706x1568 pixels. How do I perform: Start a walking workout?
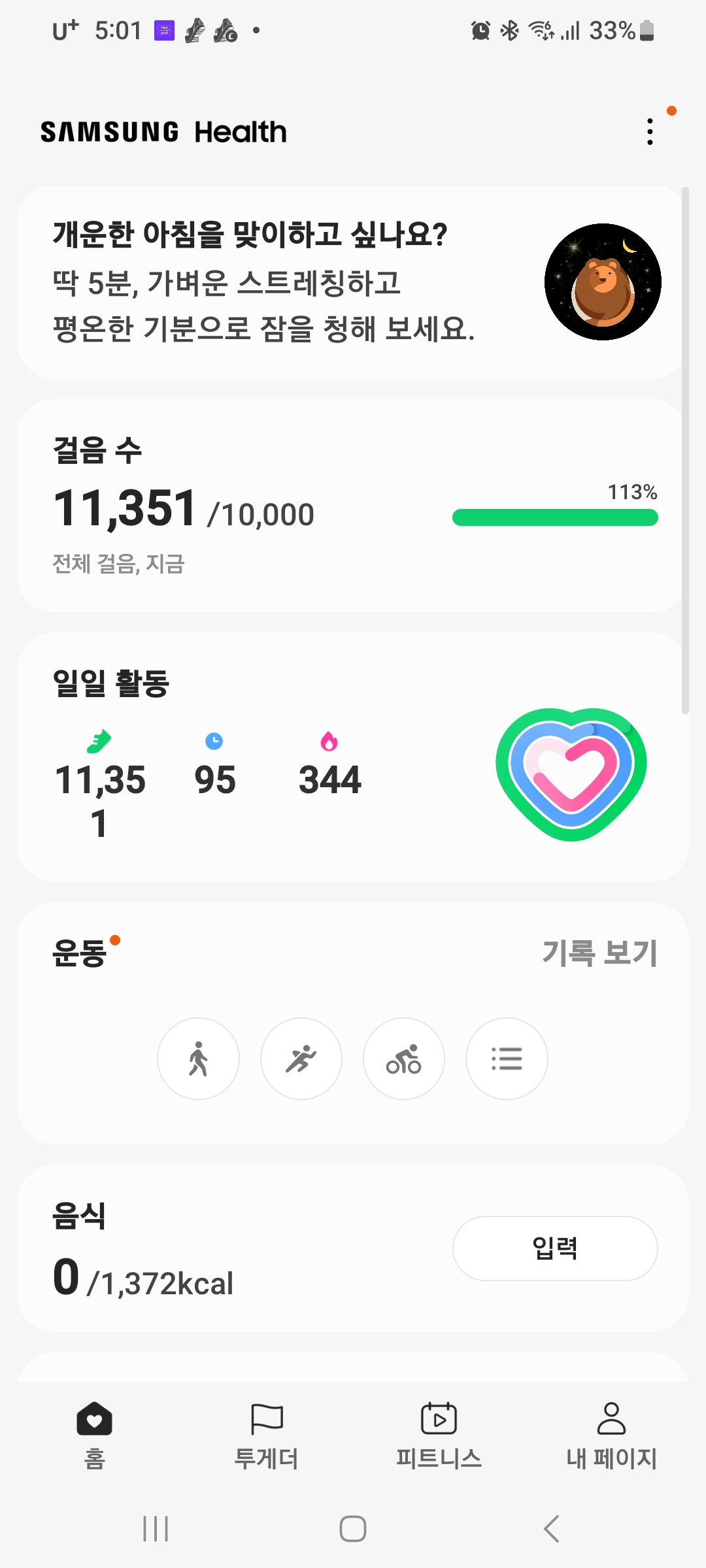coord(198,1058)
